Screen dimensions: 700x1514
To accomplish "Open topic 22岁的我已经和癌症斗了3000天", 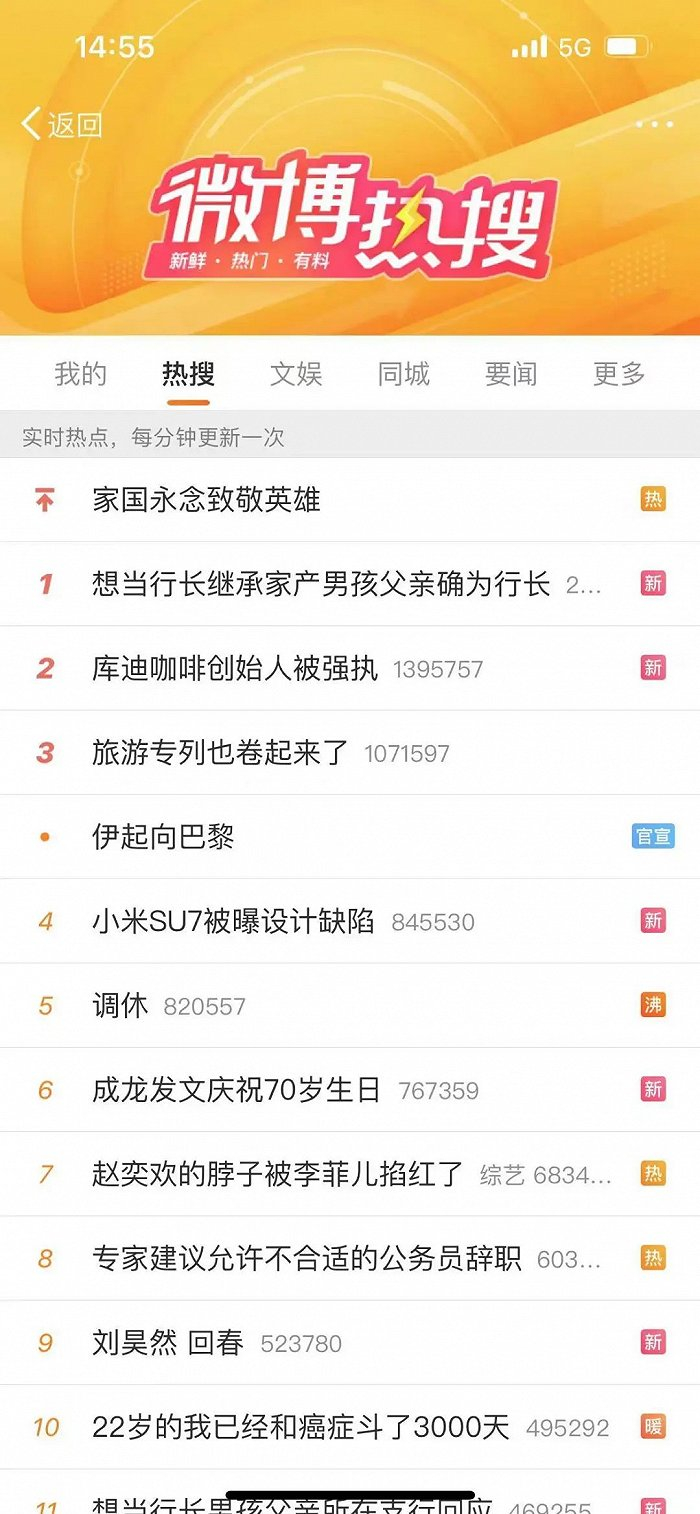I will (x=300, y=1426).
